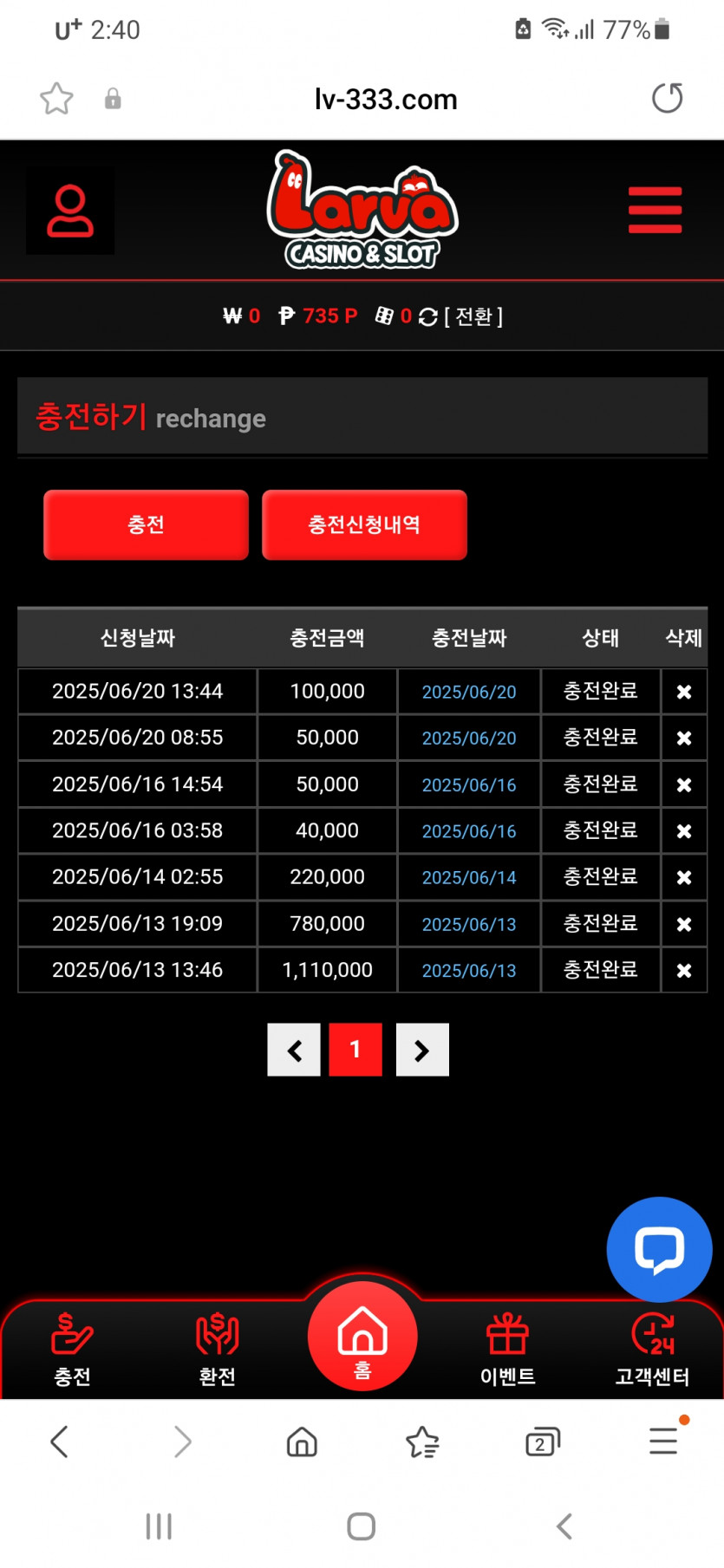Open the user profile icon

coord(69,211)
